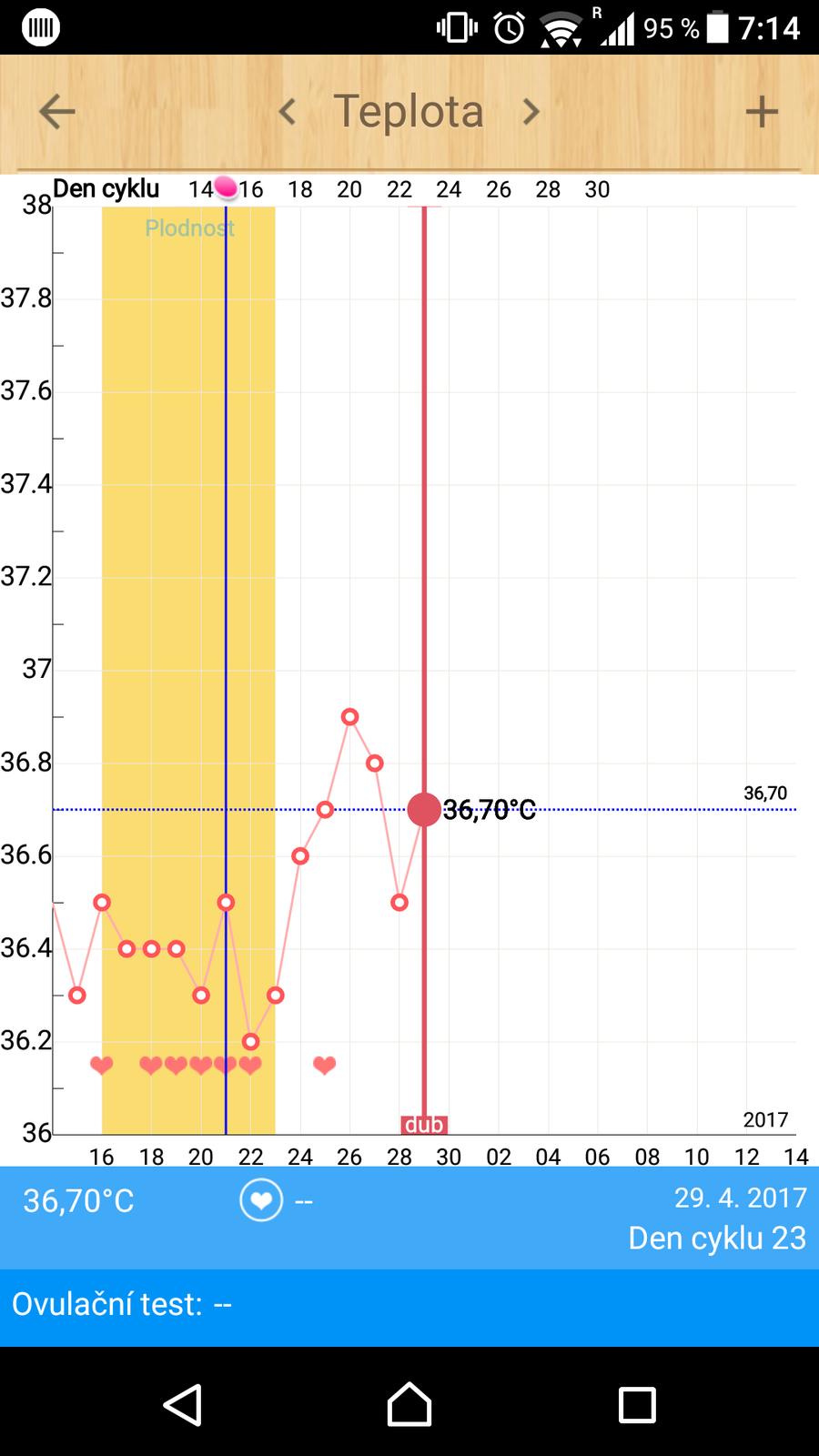819x1456 pixels.
Task: Tap the Ovulační test row
Action: [409, 1305]
